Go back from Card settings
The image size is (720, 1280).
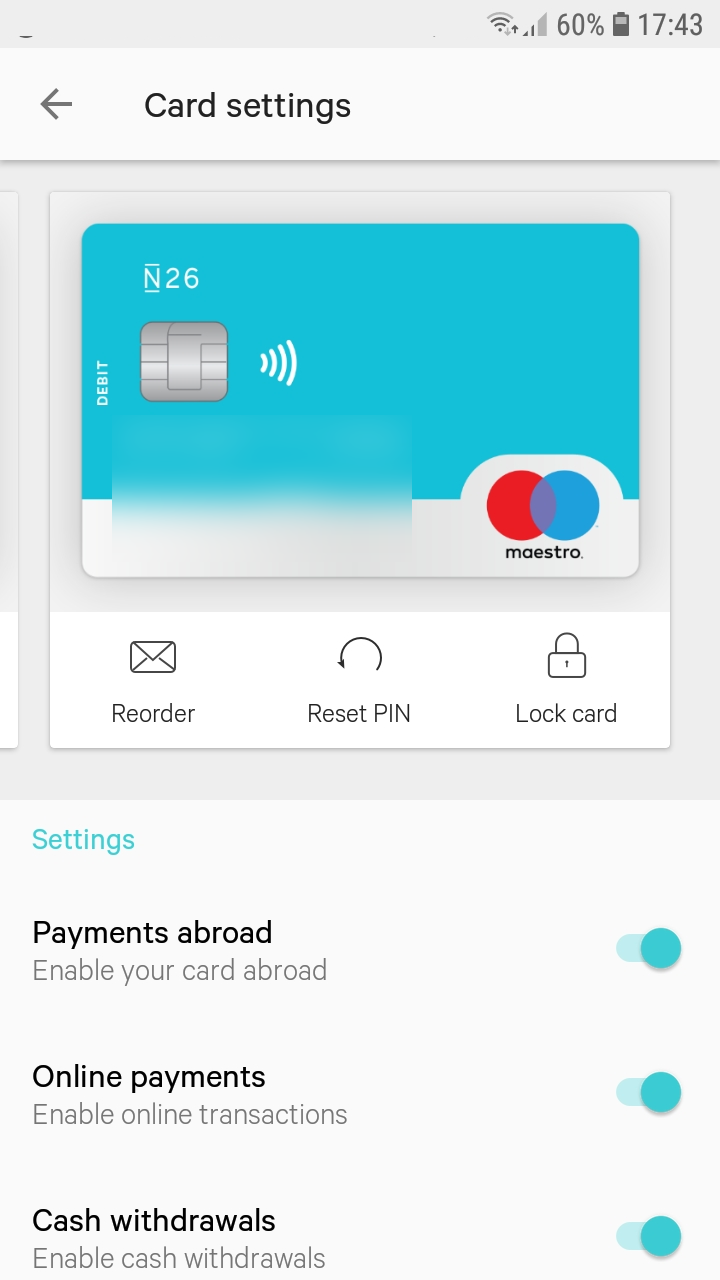pos(56,105)
